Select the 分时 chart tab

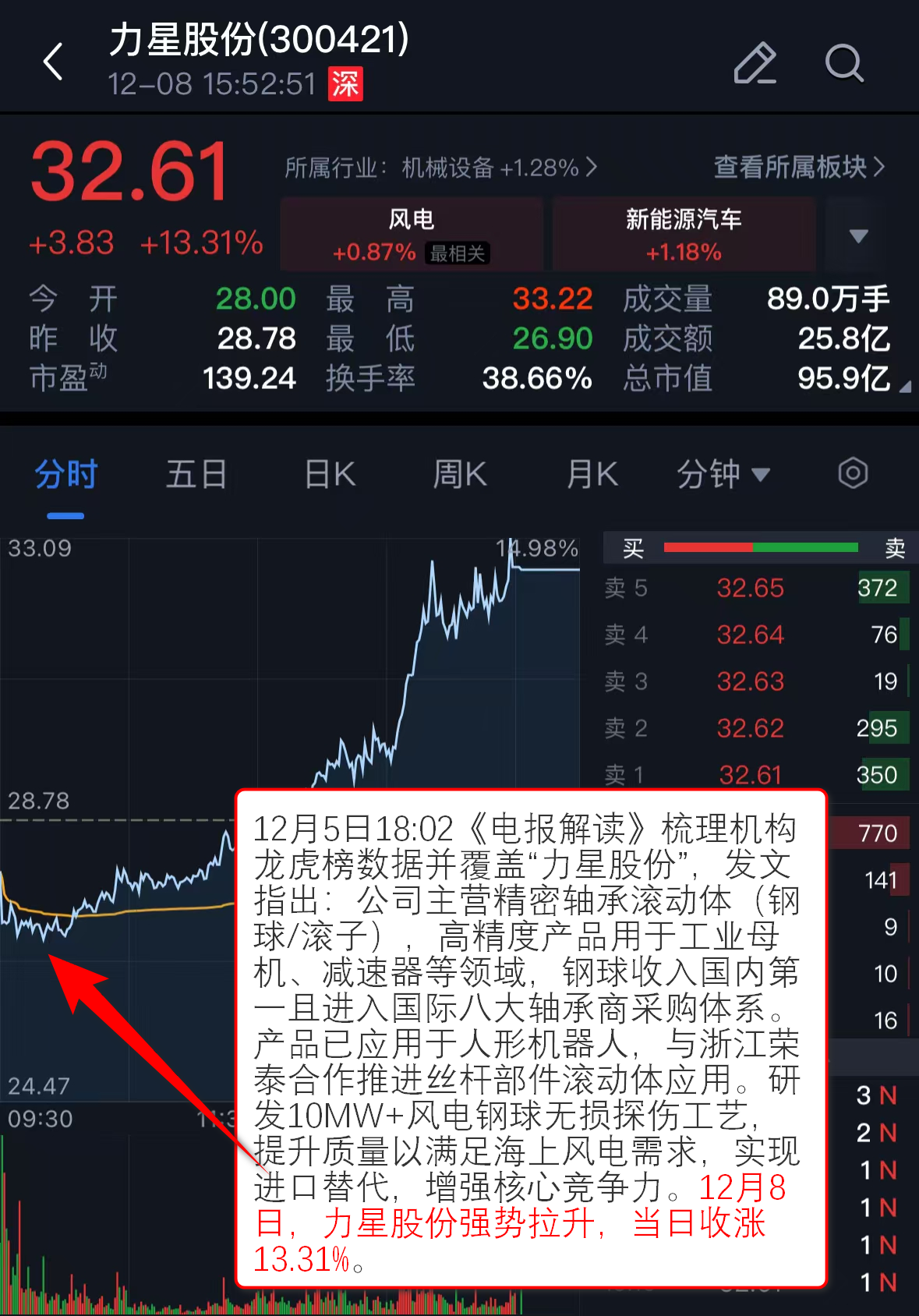[x=65, y=474]
